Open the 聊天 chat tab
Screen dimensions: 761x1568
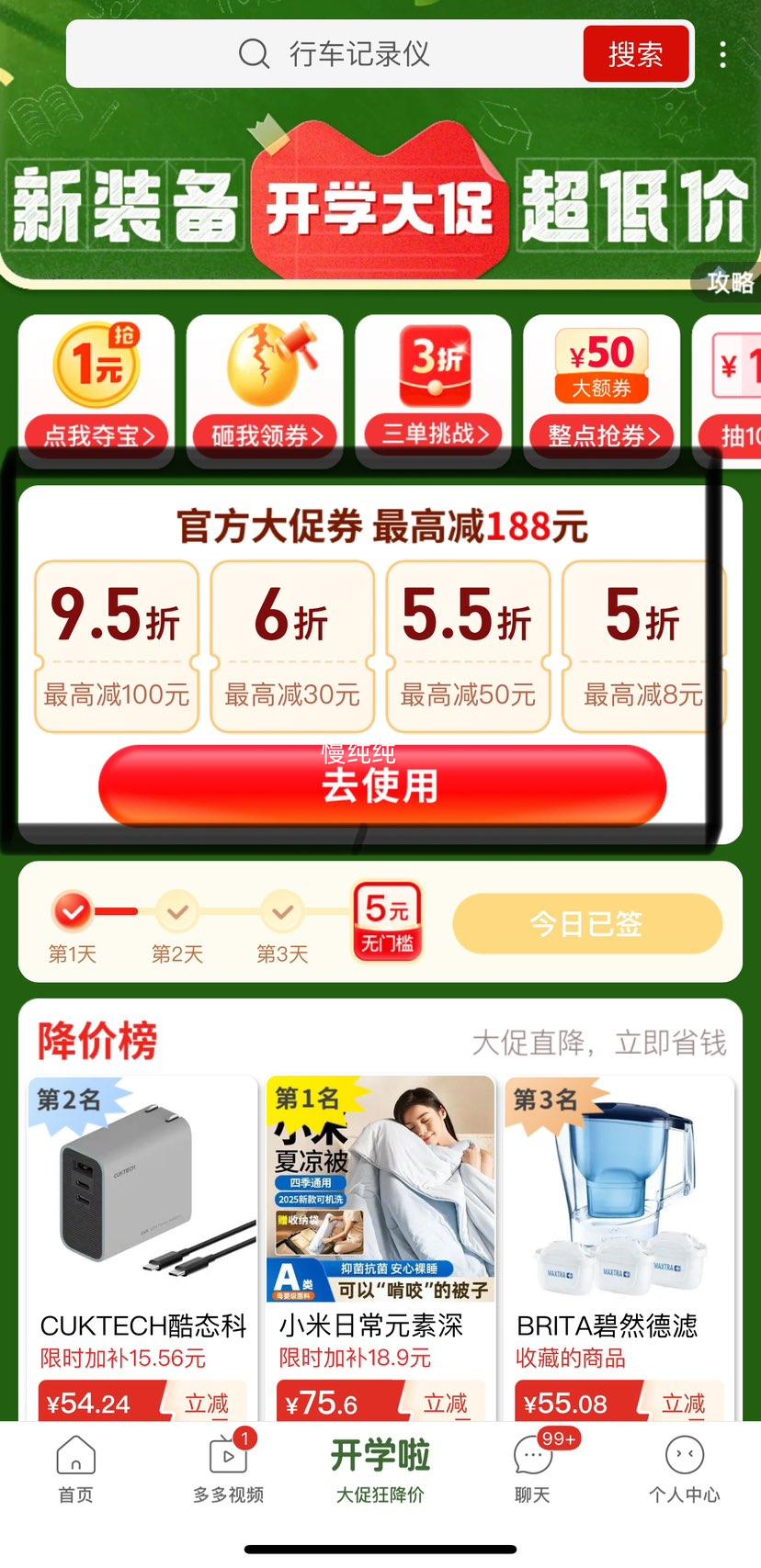[x=533, y=1469]
